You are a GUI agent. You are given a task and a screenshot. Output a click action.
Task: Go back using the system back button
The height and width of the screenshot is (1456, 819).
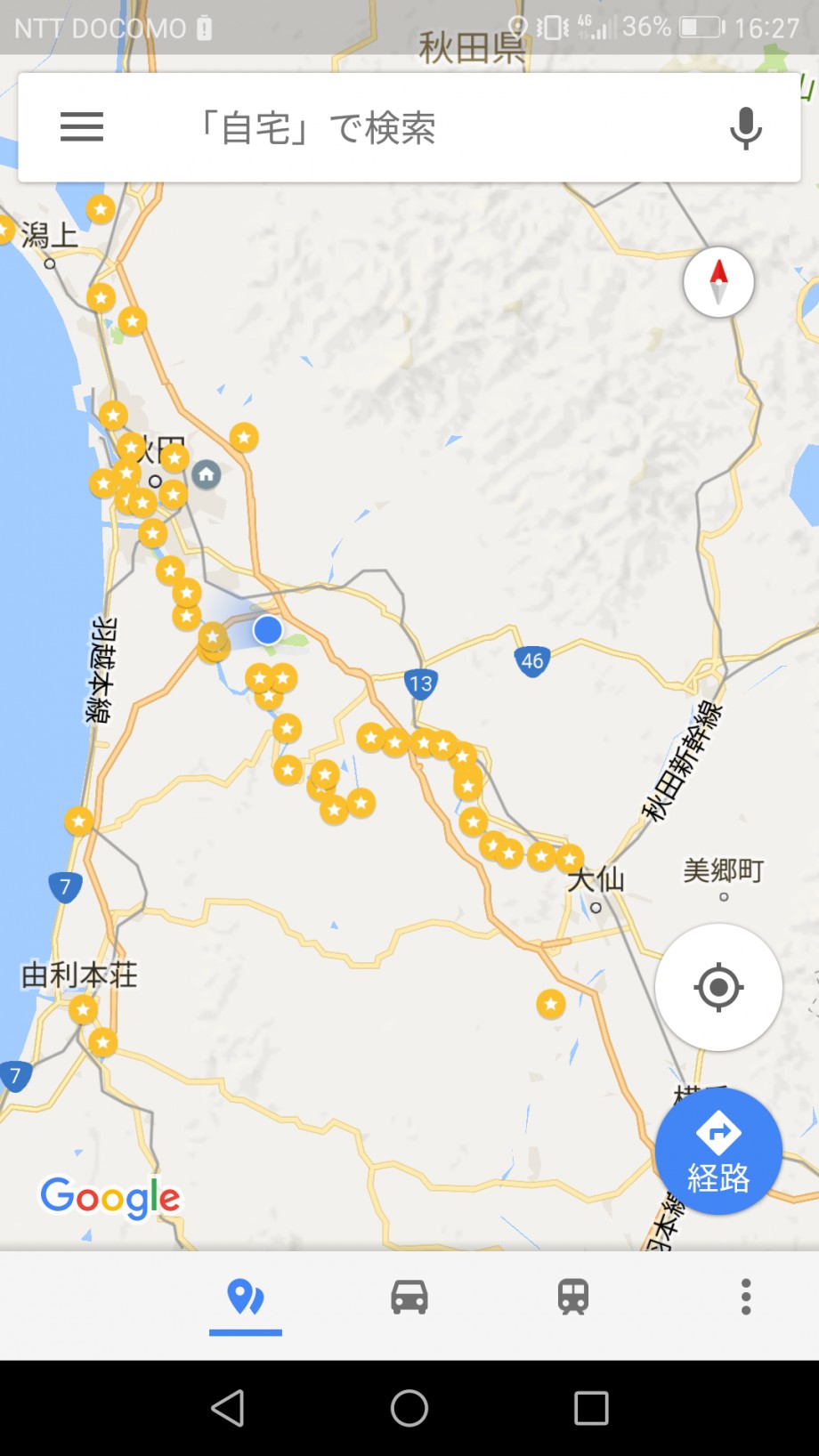pos(228,1408)
